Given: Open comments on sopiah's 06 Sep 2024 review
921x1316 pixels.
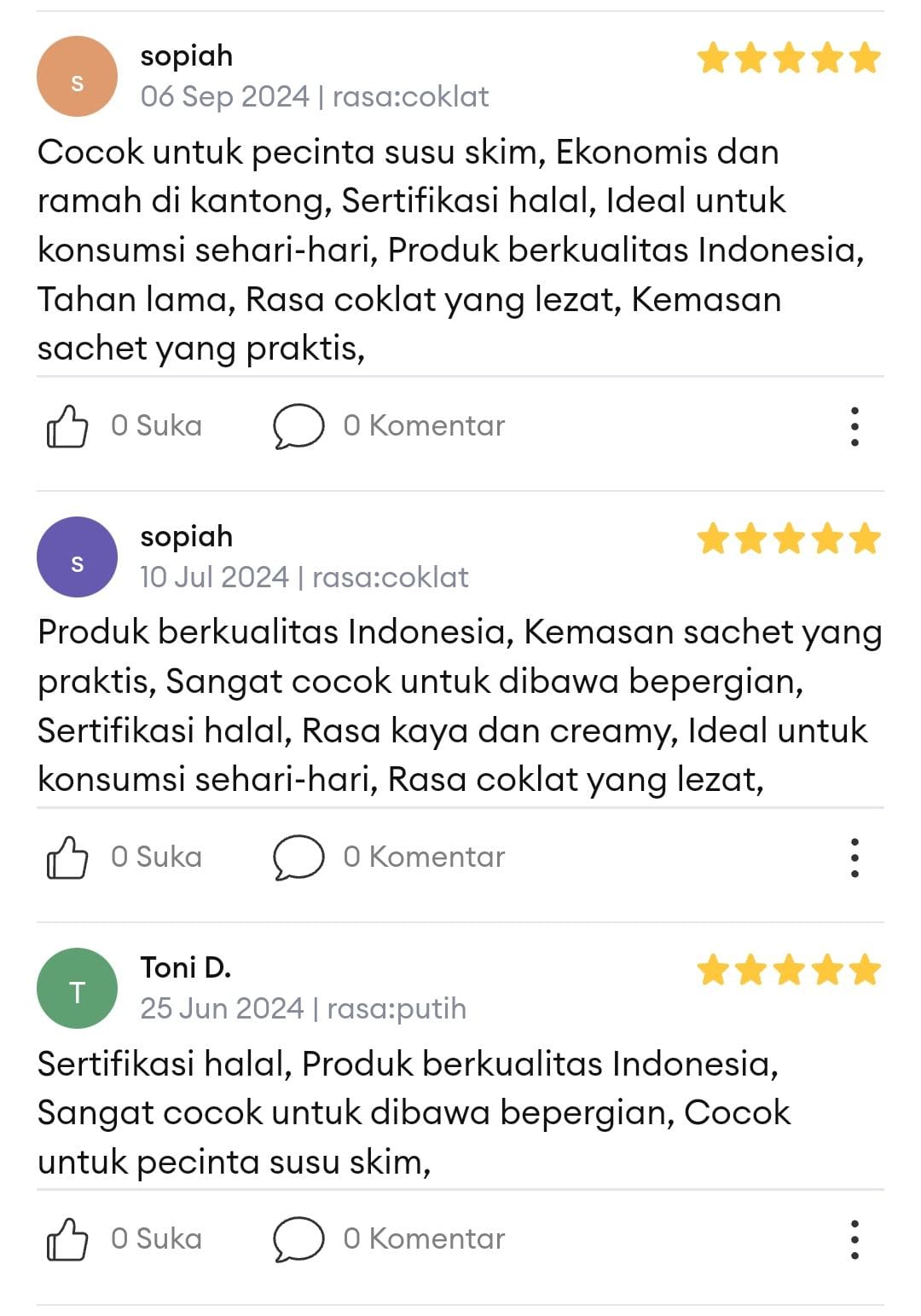Looking at the screenshot, I should click(x=298, y=426).
